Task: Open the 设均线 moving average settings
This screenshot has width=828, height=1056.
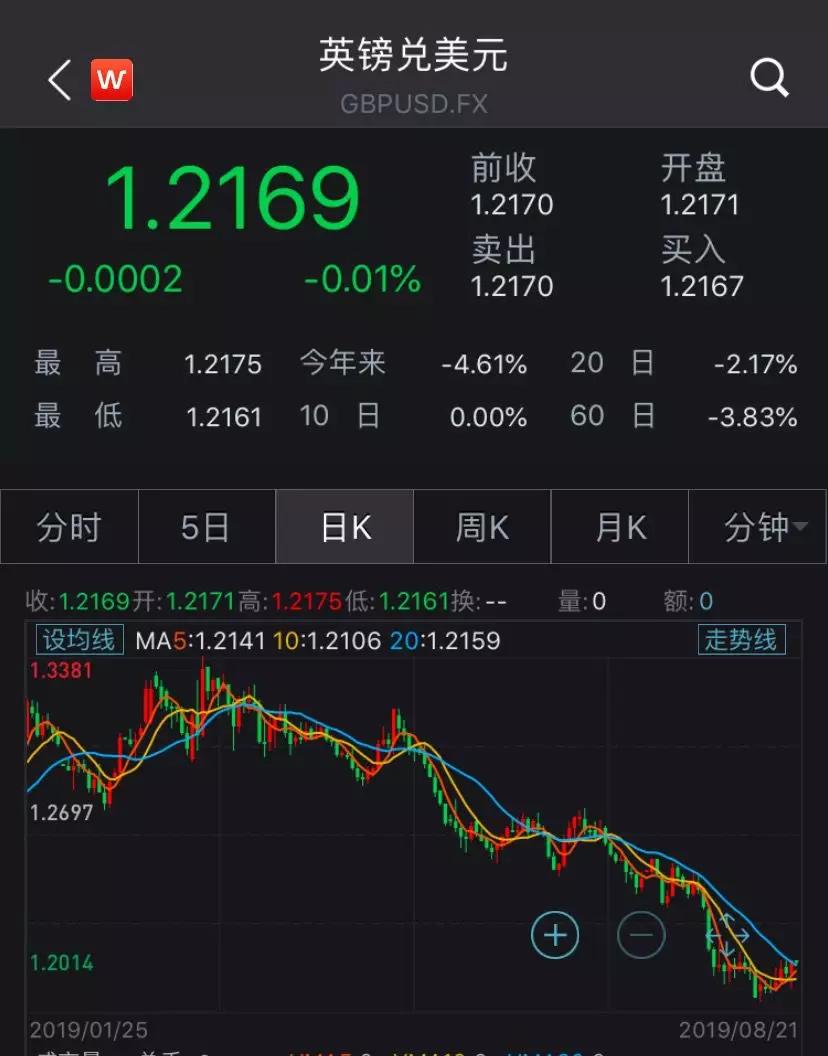Action: coord(79,639)
